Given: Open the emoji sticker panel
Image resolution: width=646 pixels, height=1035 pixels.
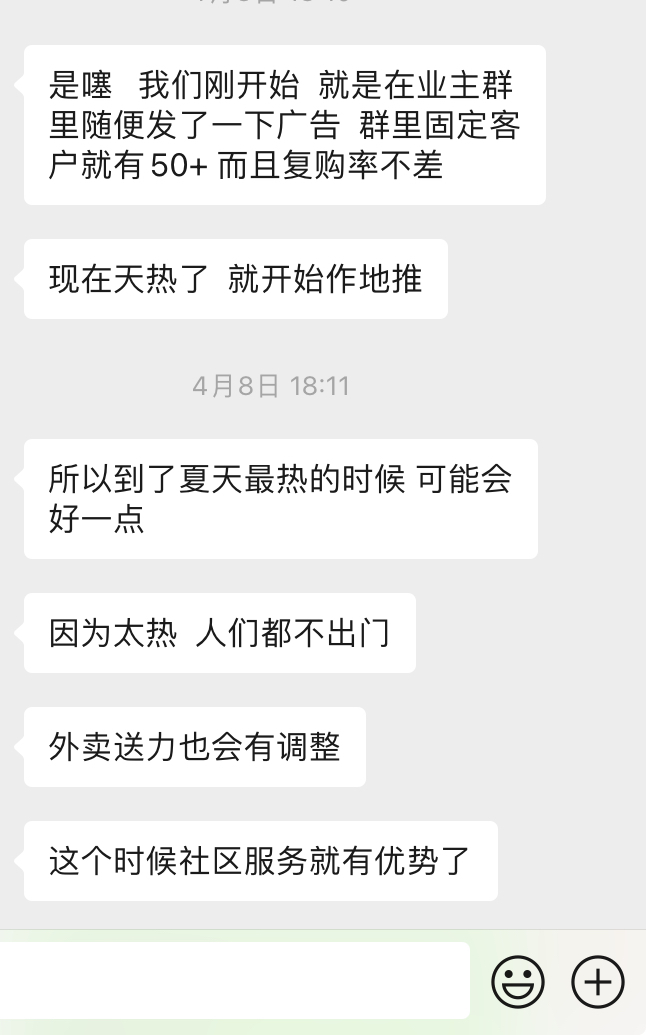Looking at the screenshot, I should pyautogui.click(x=518, y=982).
